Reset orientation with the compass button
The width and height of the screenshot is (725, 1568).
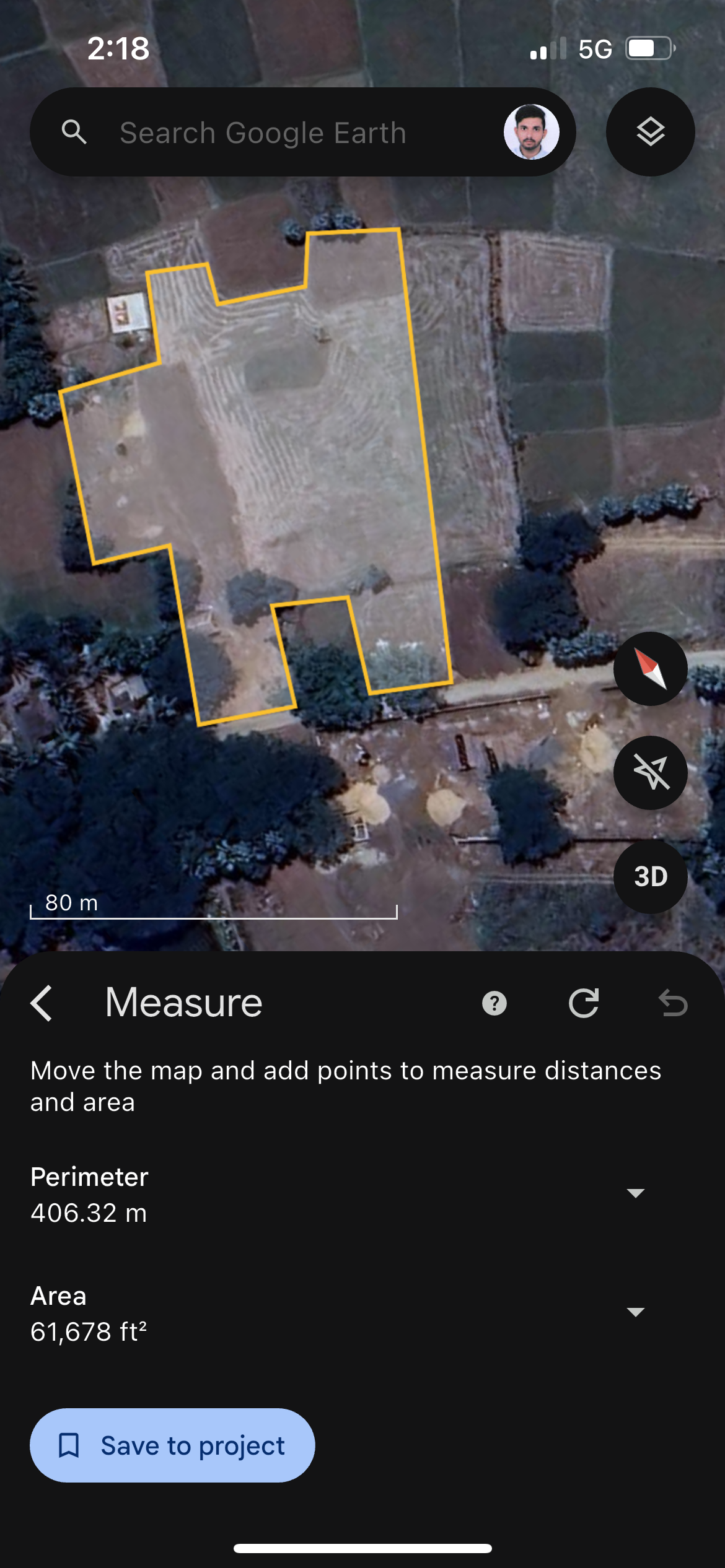pyautogui.click(x=650, y=669)
